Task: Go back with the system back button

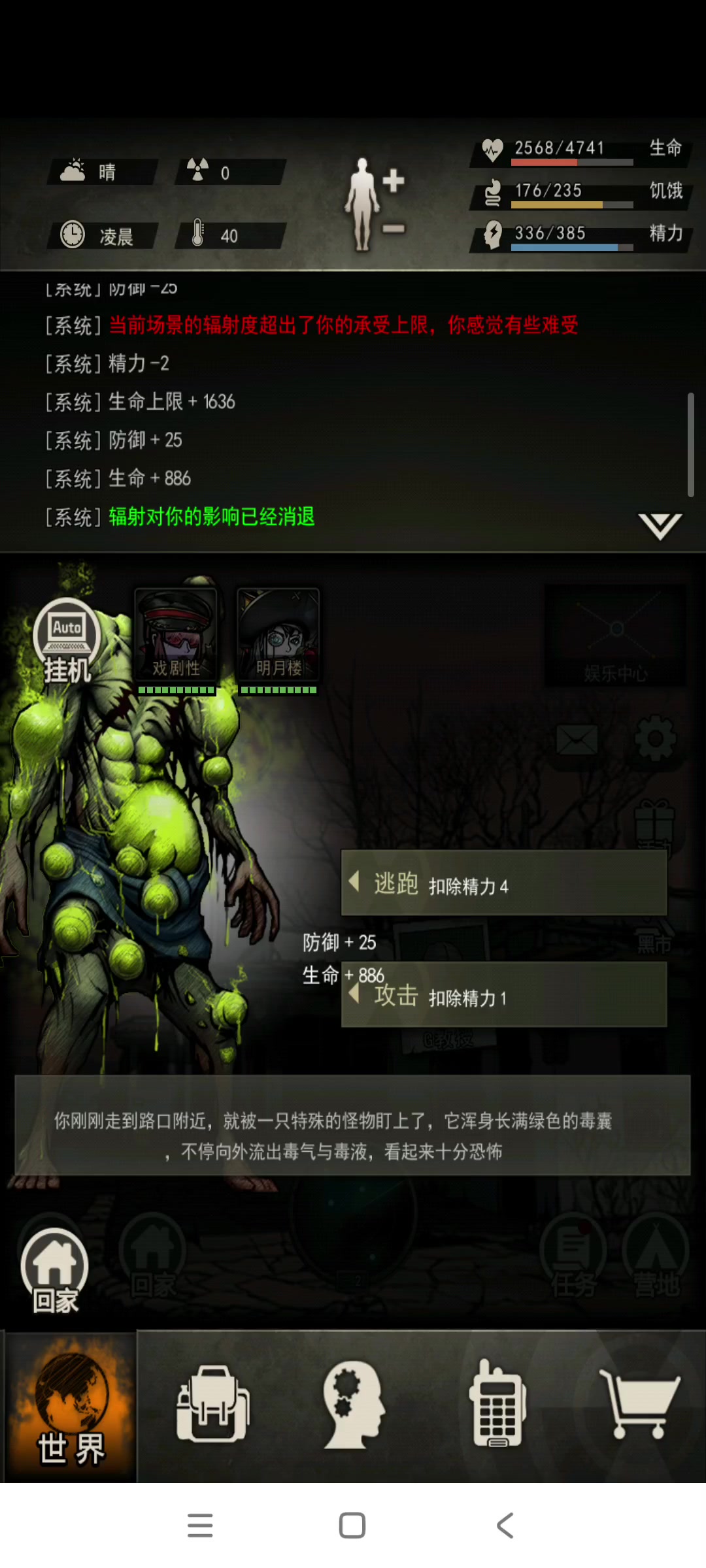Action: click(x=505, y=1526)
